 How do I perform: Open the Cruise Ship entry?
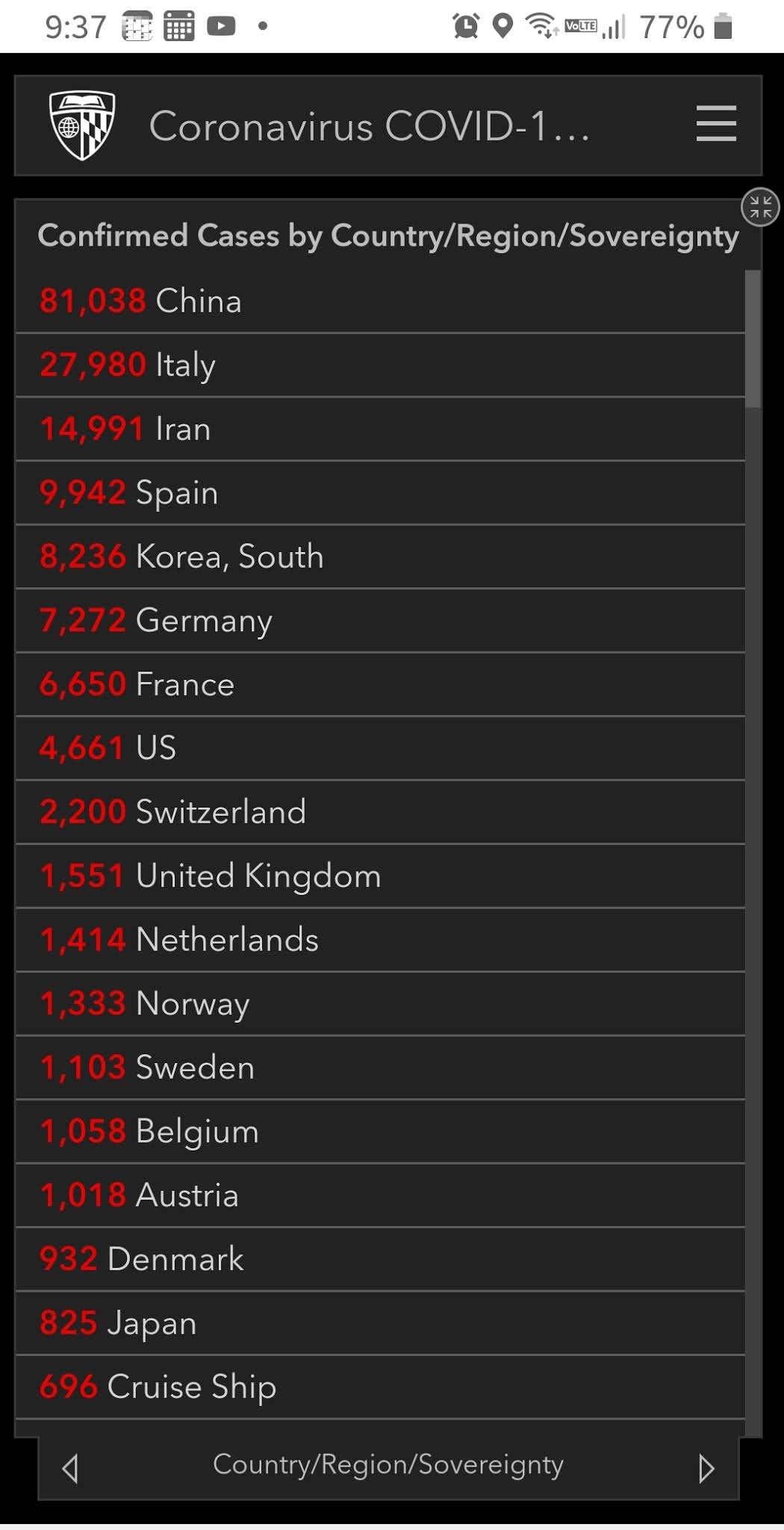(380, 1387)
